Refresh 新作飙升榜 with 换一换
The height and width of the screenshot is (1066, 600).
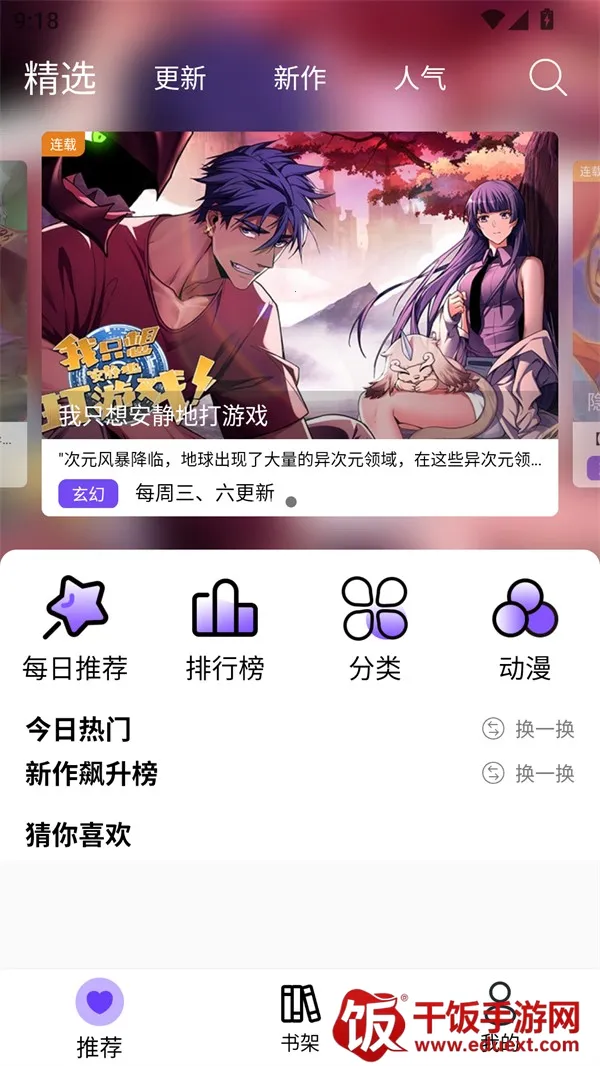pyautogui.click(x=529, y=773)
